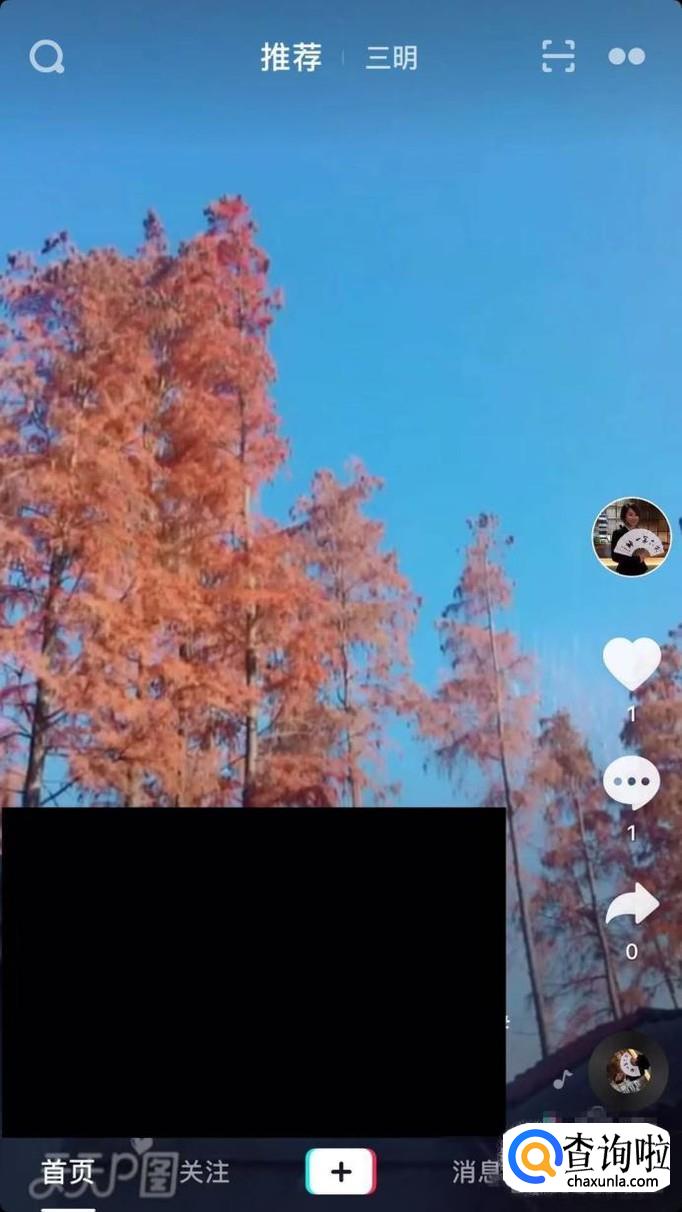Screen dimensions: 682x1212
Task: Like this video with the heart
Action: [632, 664]
